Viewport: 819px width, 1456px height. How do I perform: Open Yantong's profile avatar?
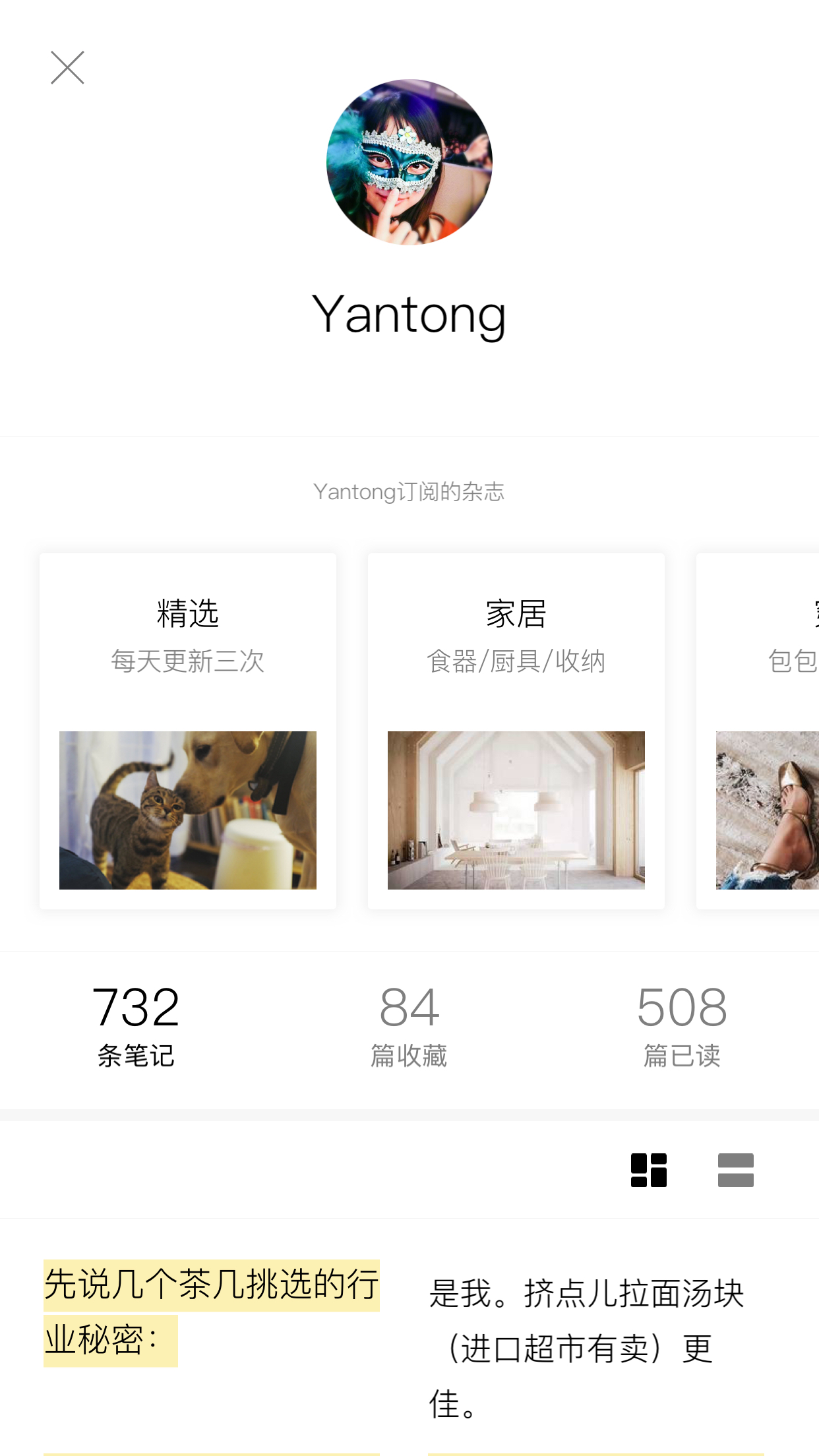pos(409,162)
